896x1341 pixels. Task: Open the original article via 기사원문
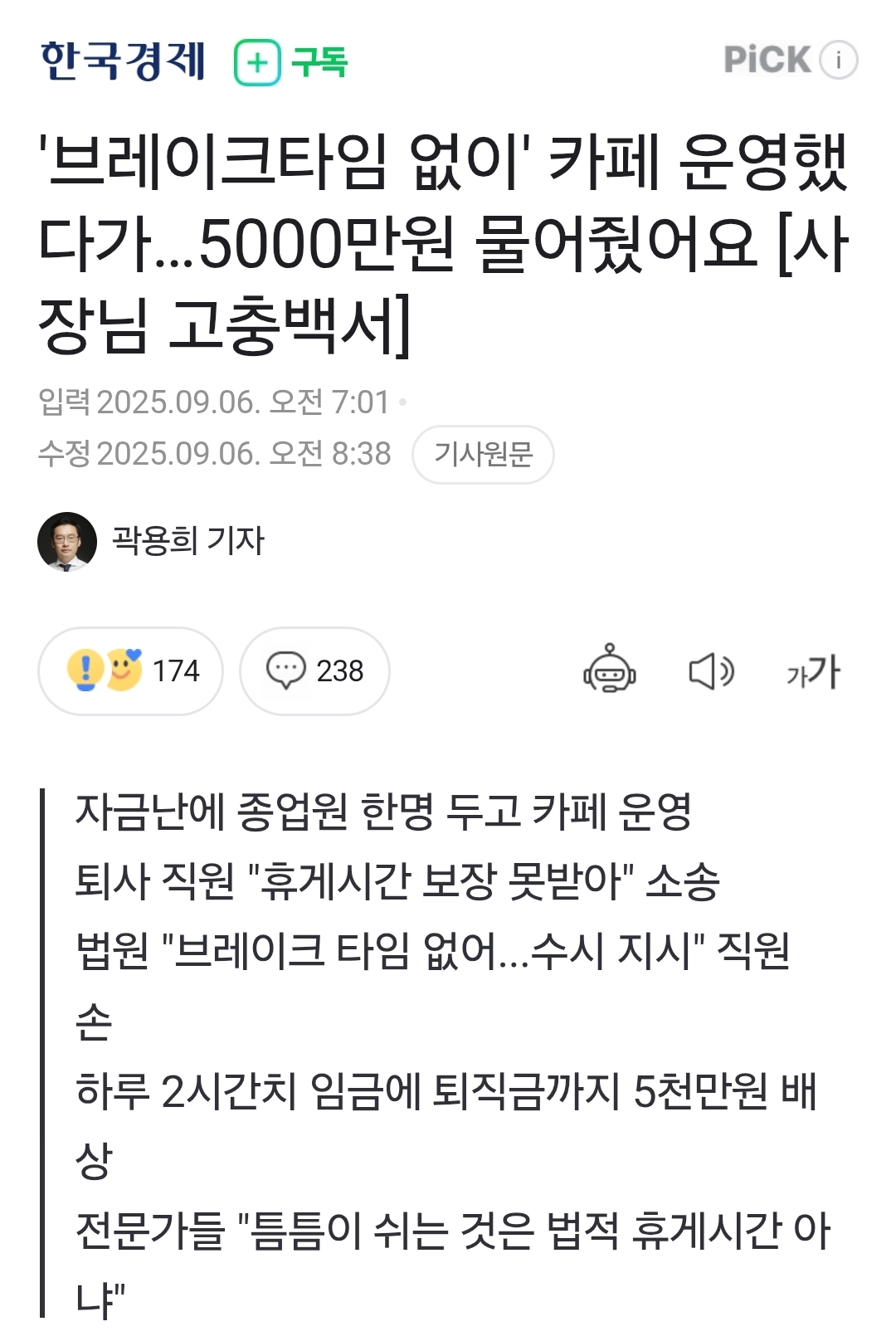tap(483, 454)
